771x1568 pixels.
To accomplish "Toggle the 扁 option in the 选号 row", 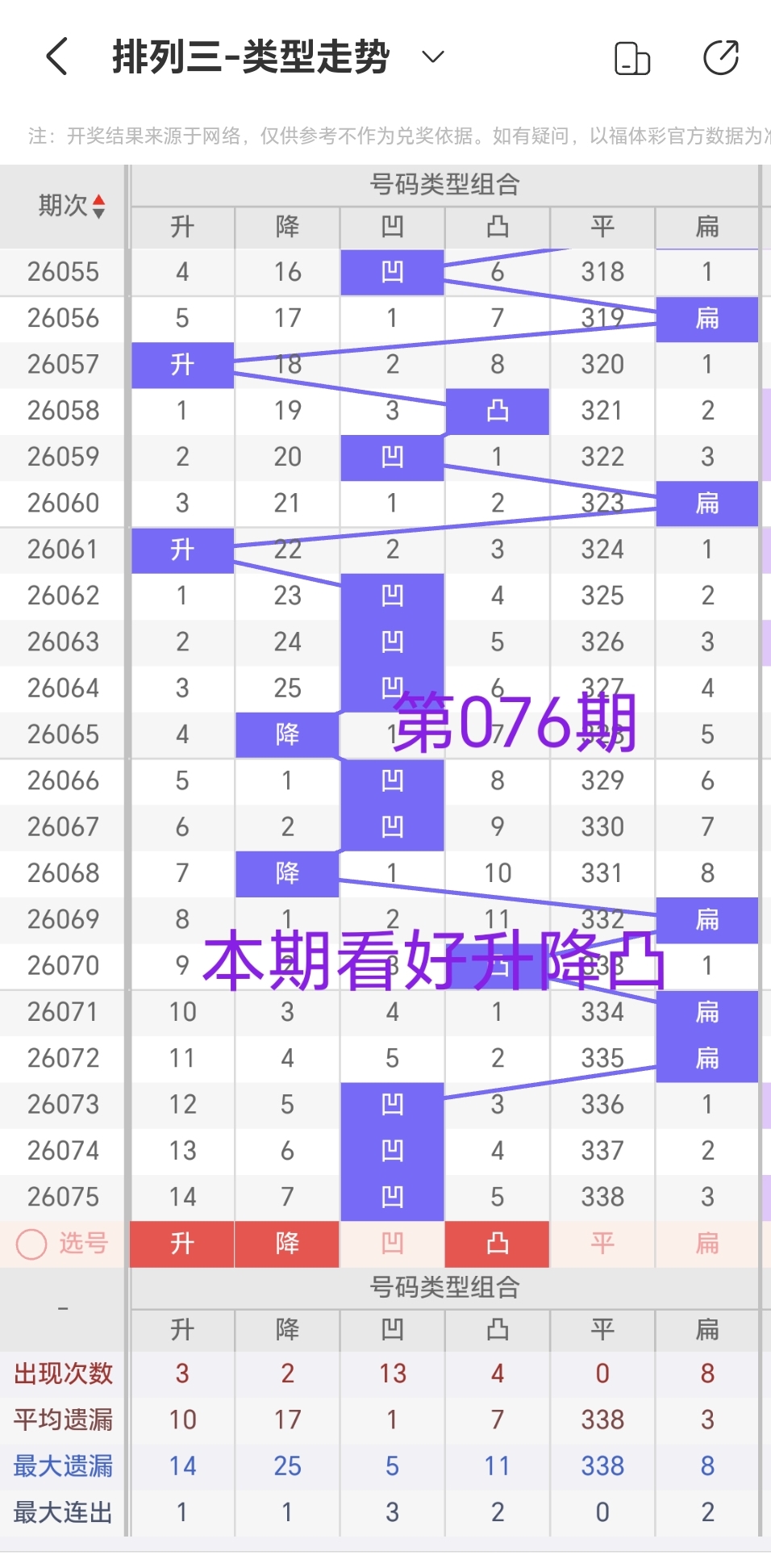I will point(706,1244).
